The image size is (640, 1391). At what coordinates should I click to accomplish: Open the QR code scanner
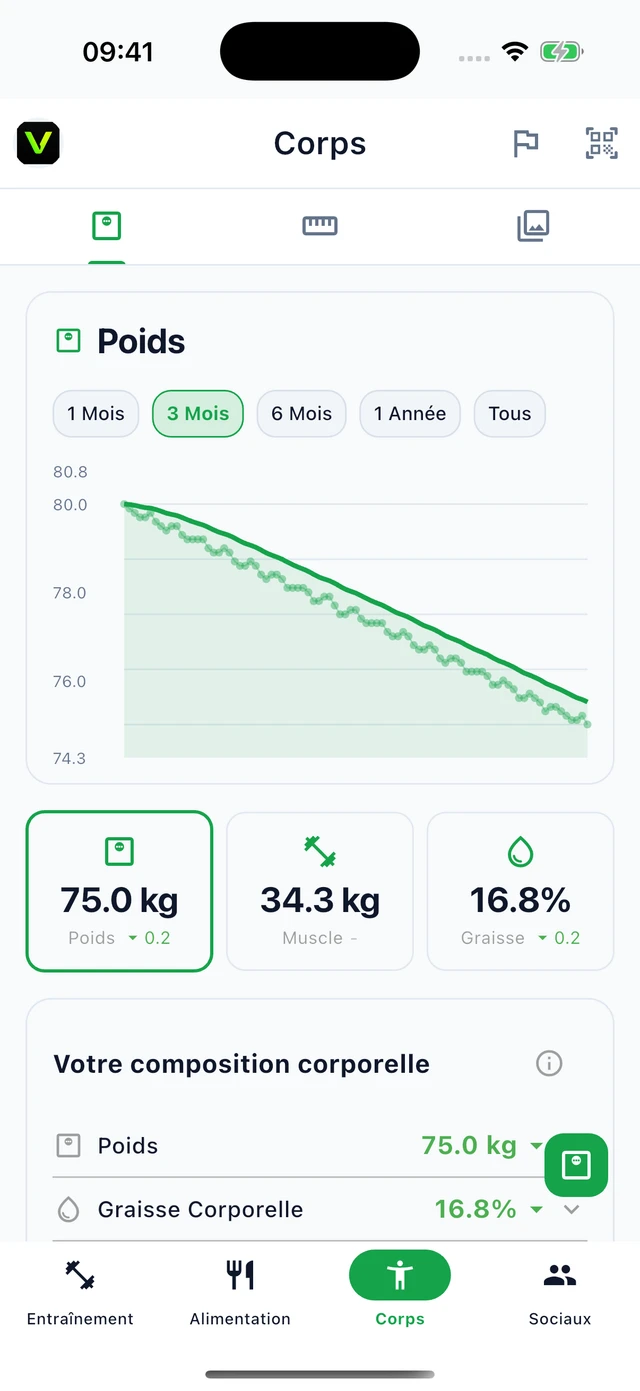click(601, 143)
